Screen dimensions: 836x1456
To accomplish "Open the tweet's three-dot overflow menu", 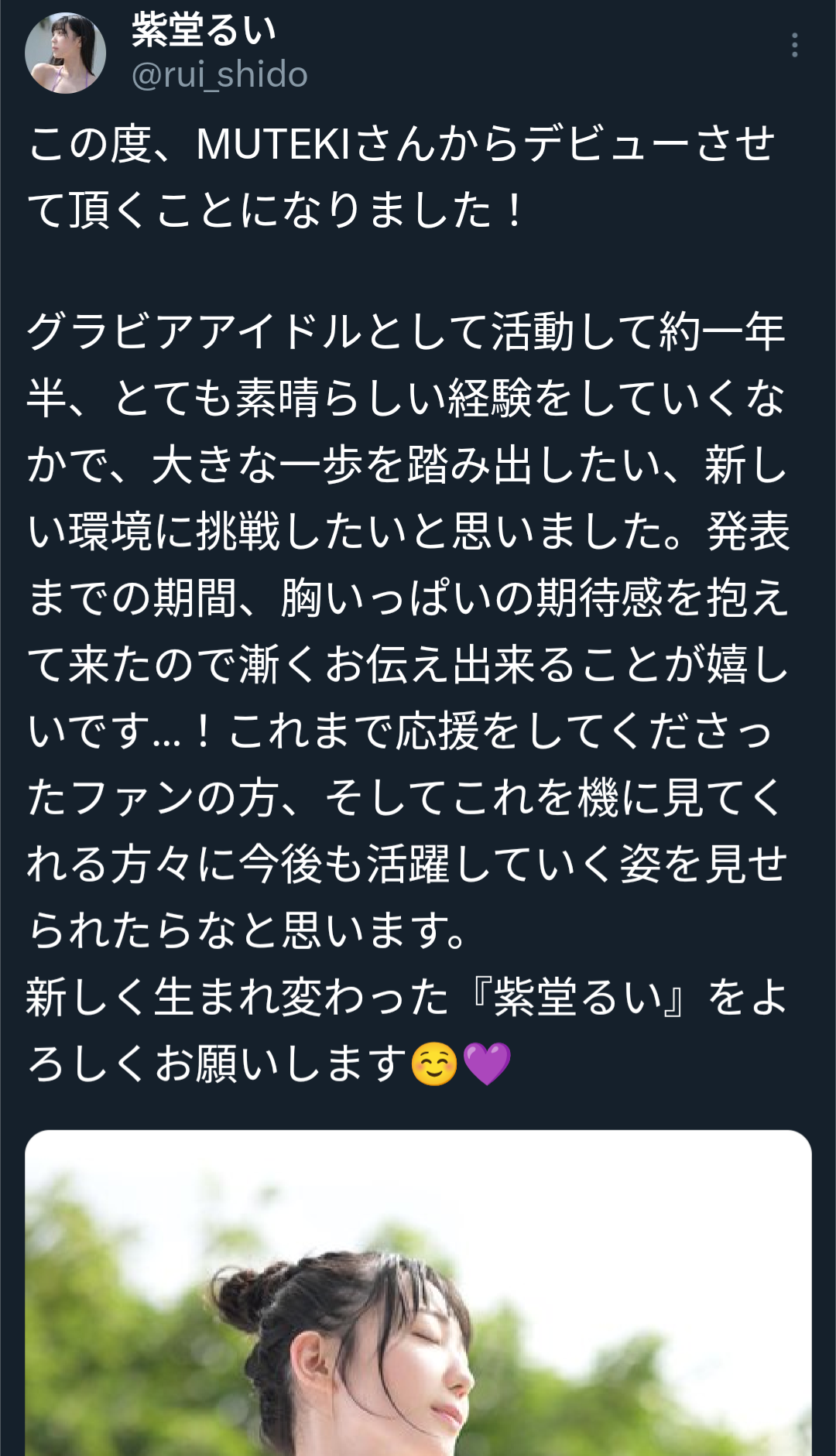I will click(x=794, y=46).
